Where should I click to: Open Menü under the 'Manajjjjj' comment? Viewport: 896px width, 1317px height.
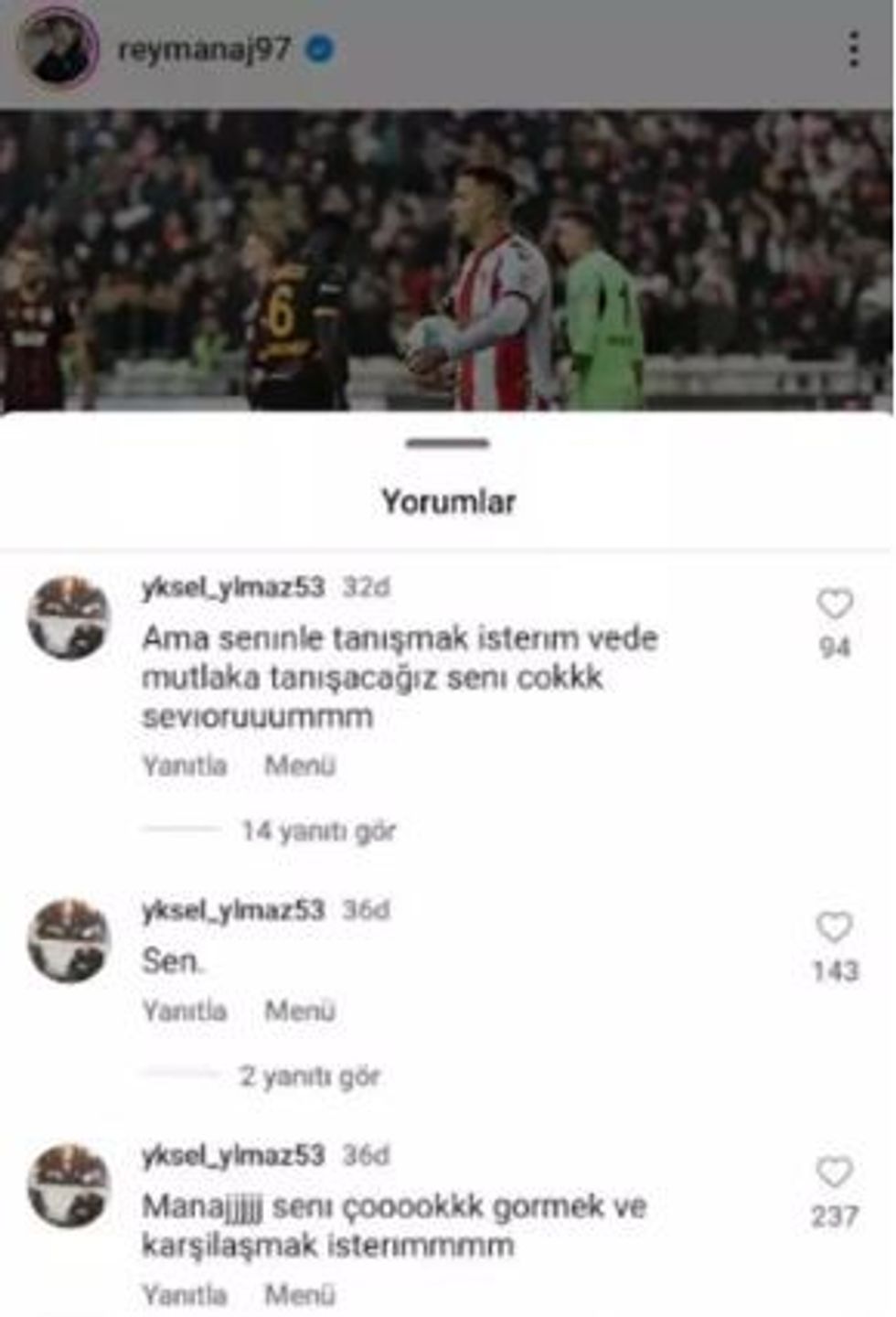pyautogui.click(x=300, y=1294)
